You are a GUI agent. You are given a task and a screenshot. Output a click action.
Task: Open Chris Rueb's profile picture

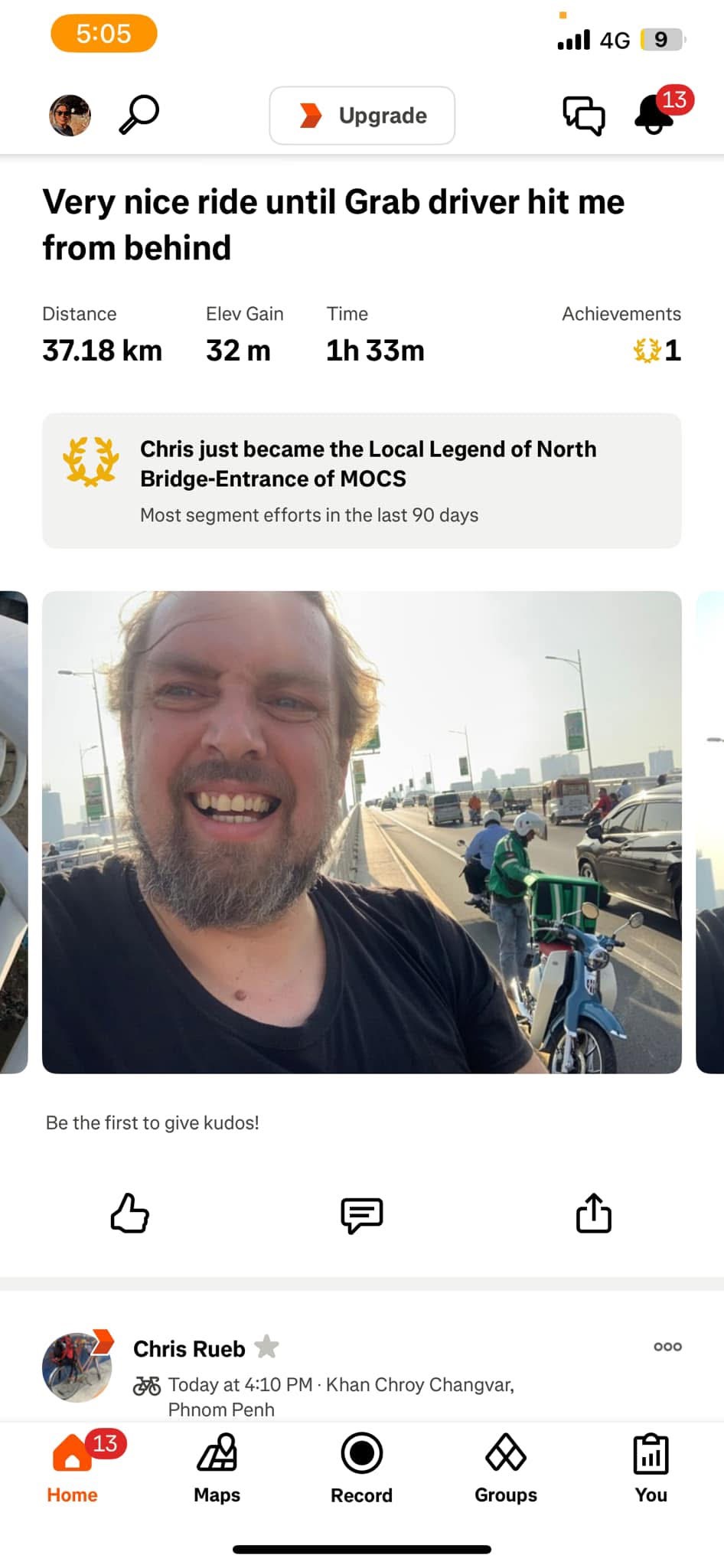tap(77, 1367)
